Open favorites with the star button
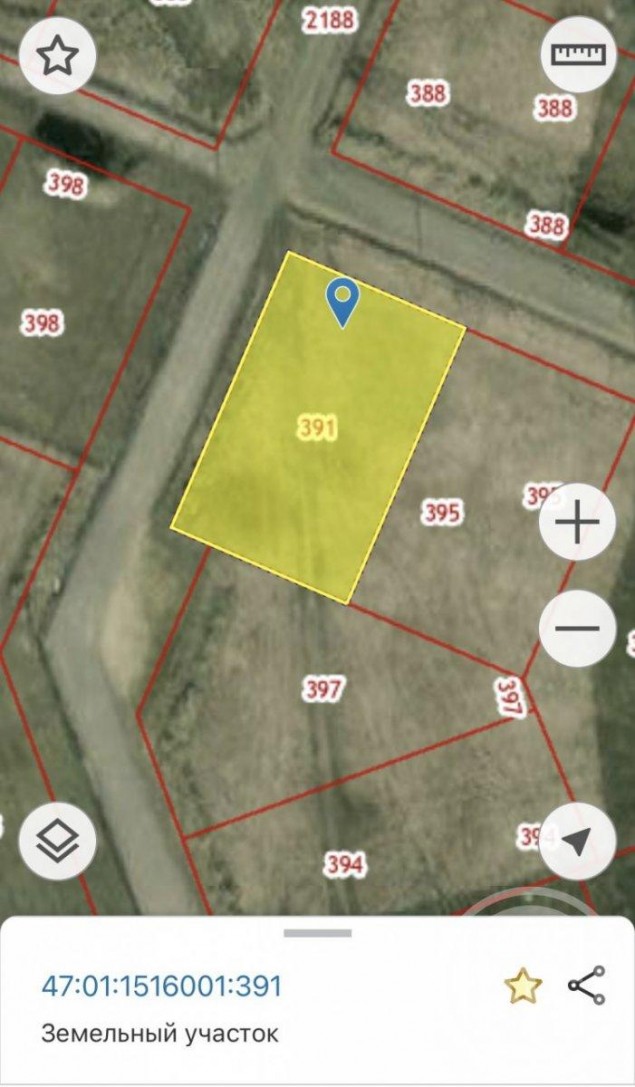Screen dimensions: 635x1087 pyautogui.click(x=58, y=55)
